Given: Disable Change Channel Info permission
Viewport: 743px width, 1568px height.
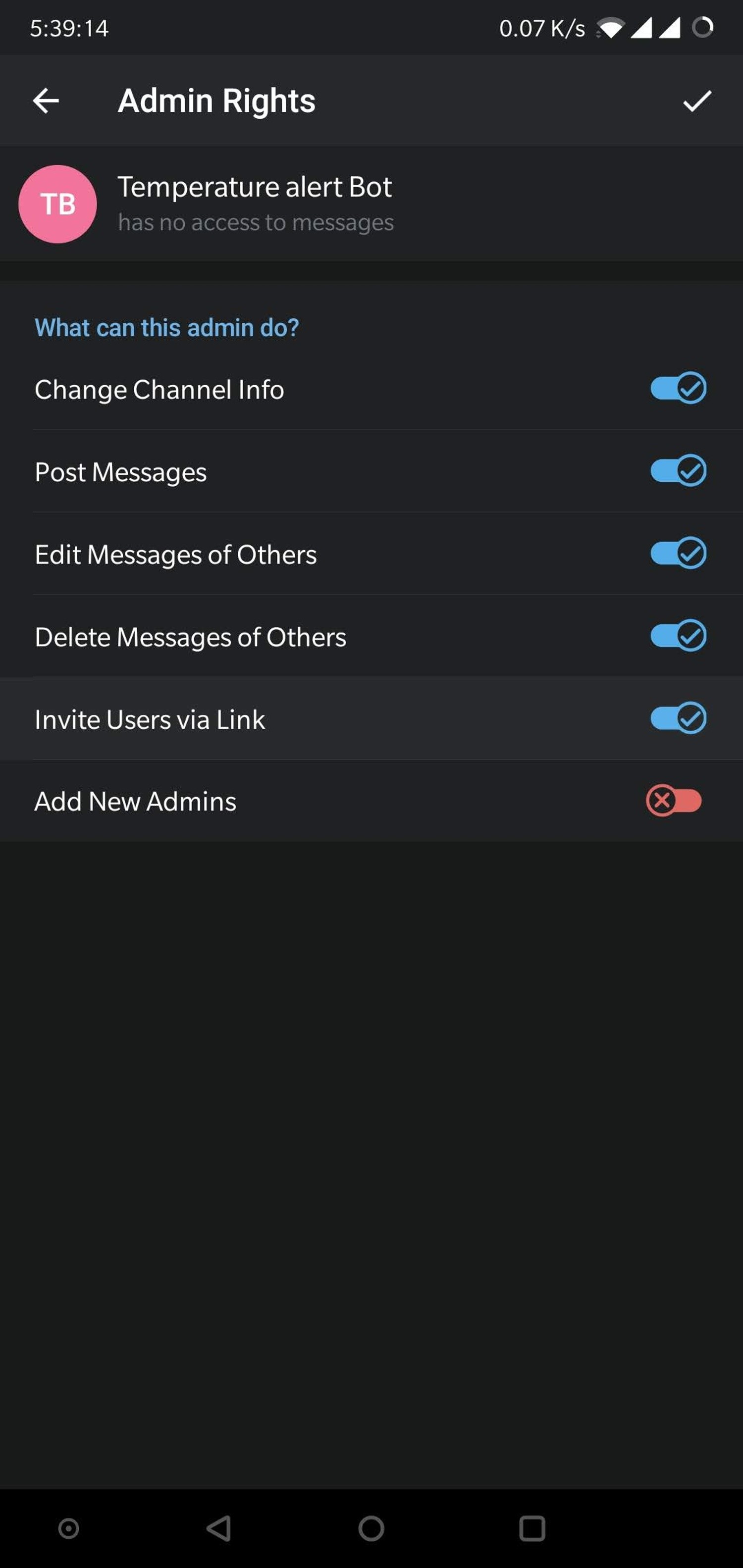Looking at the screenshot, I should point(678,388).
